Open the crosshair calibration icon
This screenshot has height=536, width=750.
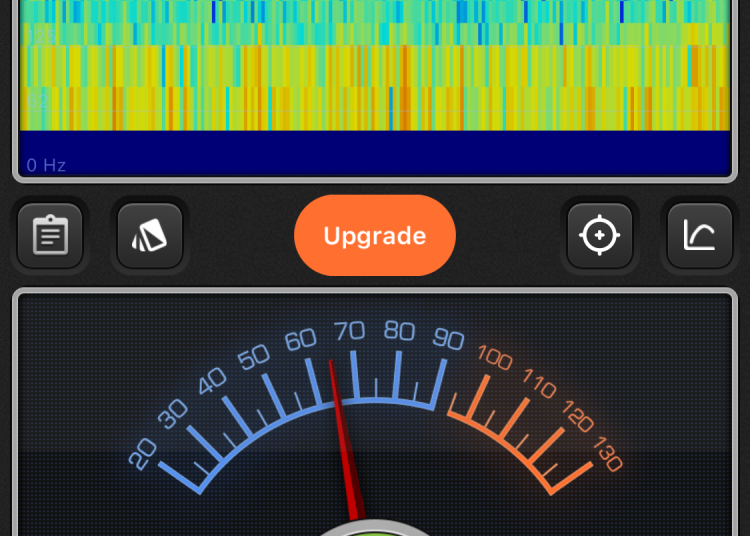point(600,236)
